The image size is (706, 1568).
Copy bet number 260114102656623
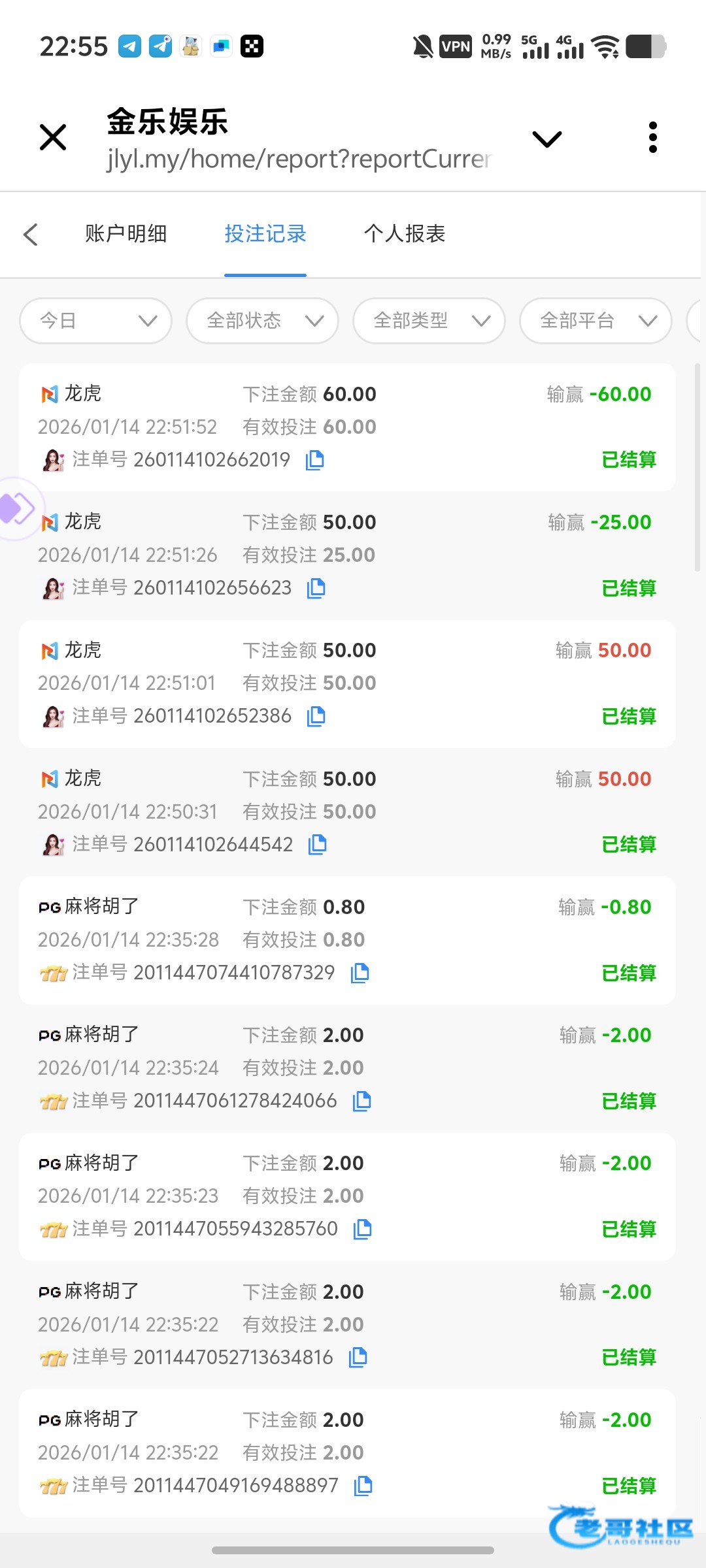click(x=316, y=588)
